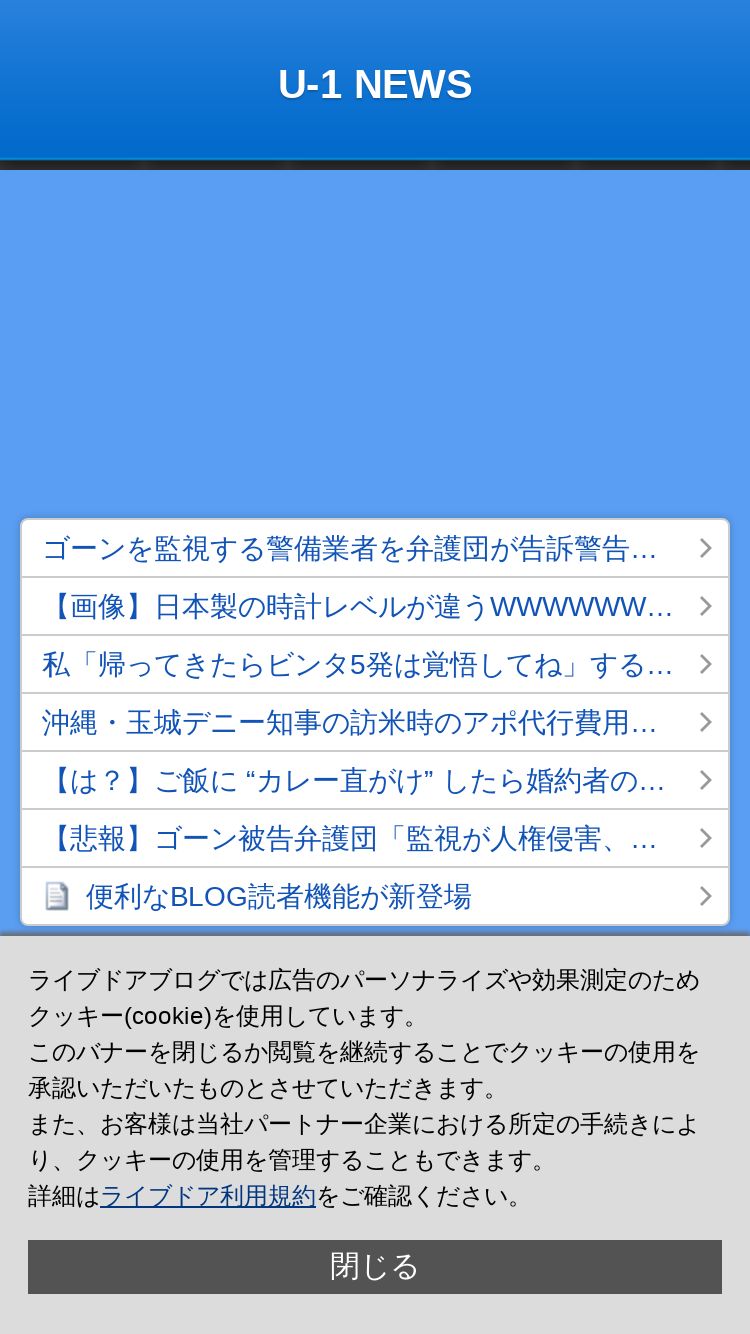This screenshot has height=1334, width=750.
Task: Open the article about ゴーンを監視する警備業者
Action: point(375,548)
